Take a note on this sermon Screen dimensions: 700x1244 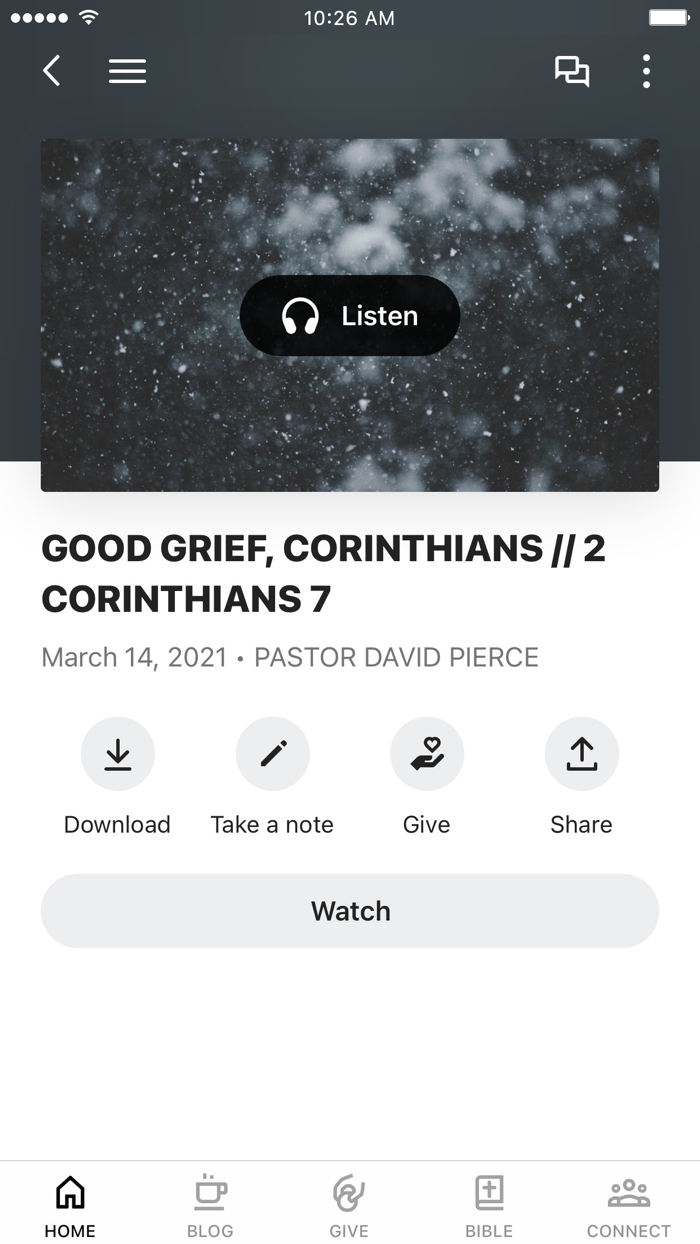coord(272,754)
